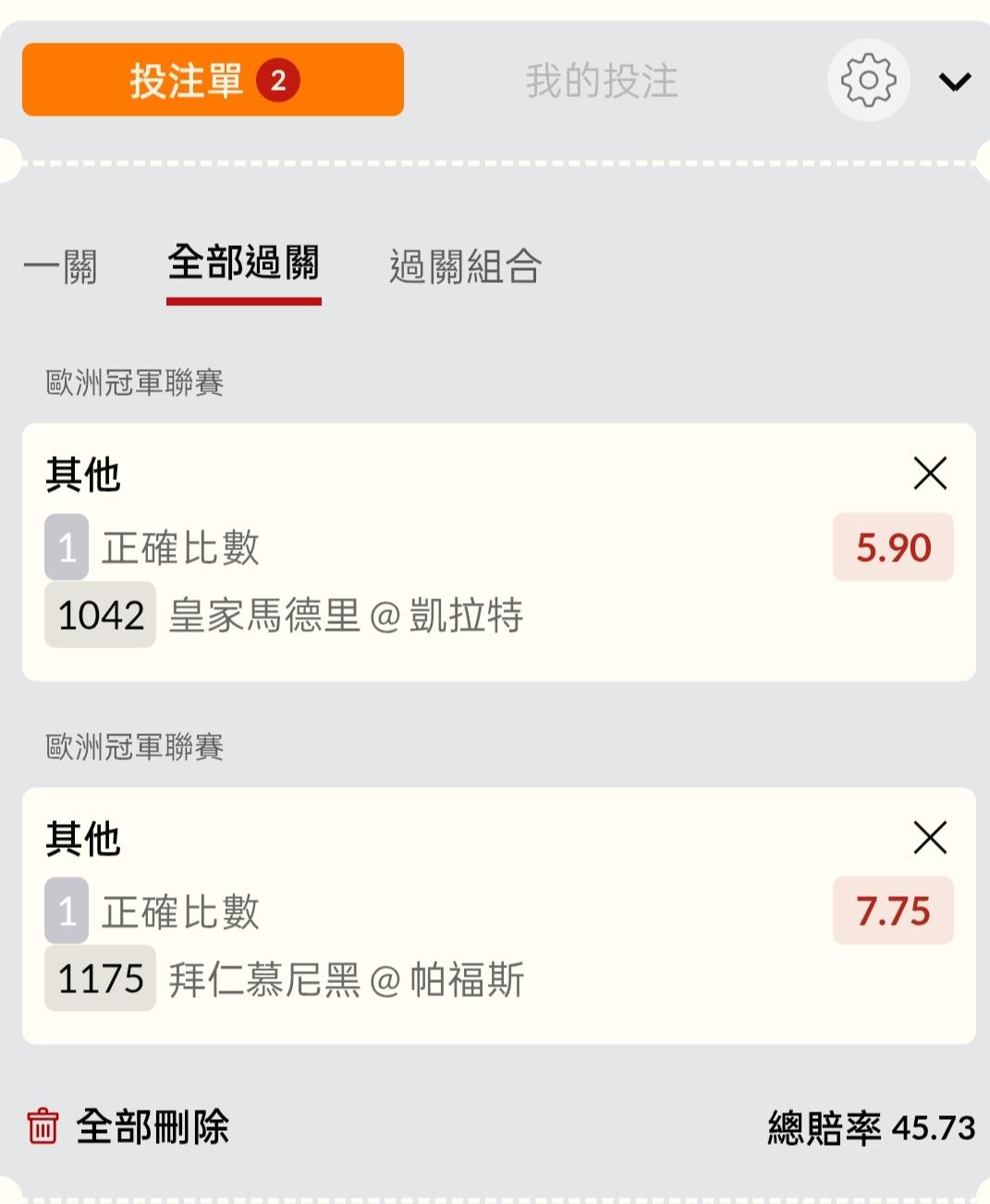Select the 投注單 tab
The height and width of the screenshot is (1204, 990).
click(213, 80)
